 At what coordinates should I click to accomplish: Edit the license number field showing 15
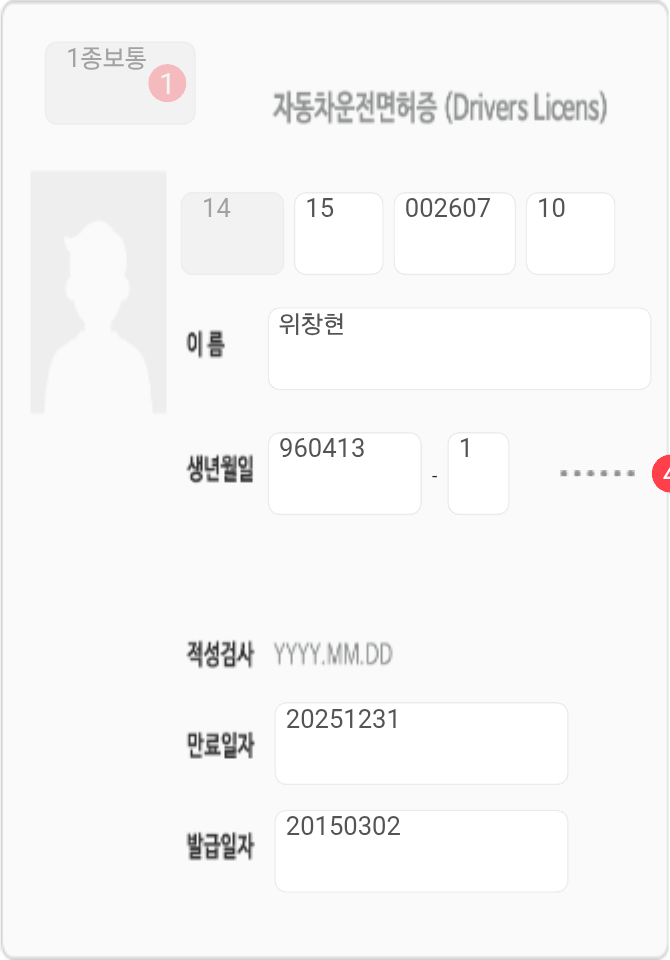[338, 233]
